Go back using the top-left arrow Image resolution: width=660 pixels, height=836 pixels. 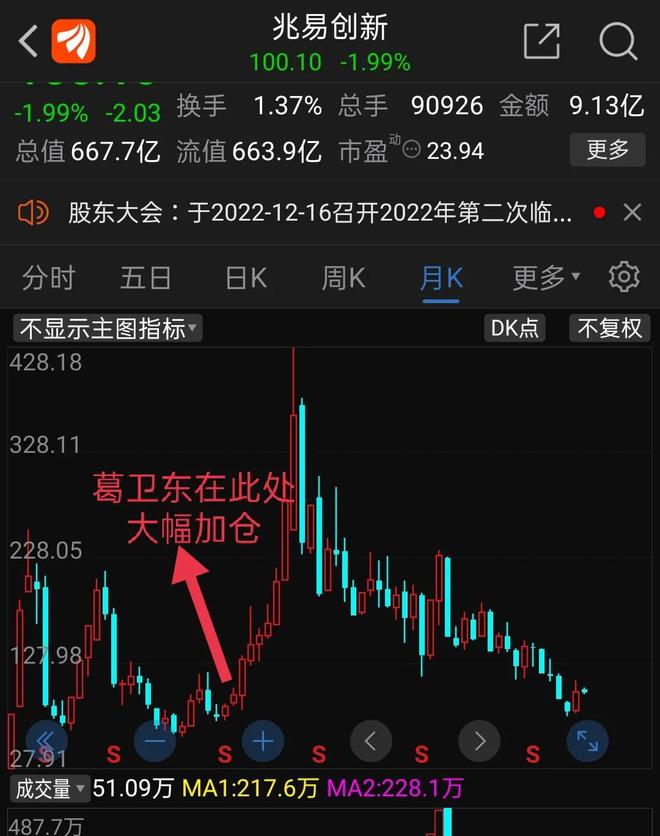(x=28, y=41)
